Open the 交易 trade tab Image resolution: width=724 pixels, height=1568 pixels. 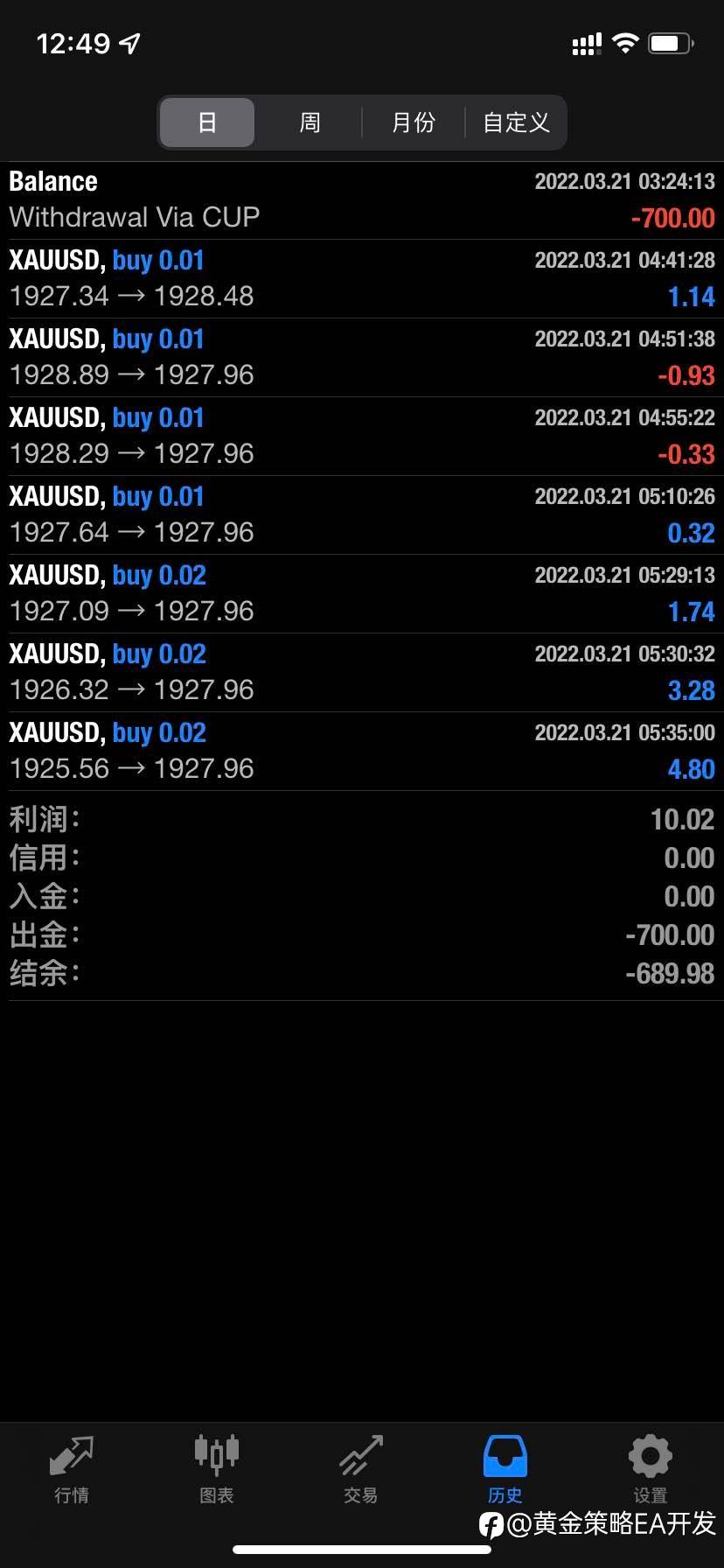[x=361, y=1470]
